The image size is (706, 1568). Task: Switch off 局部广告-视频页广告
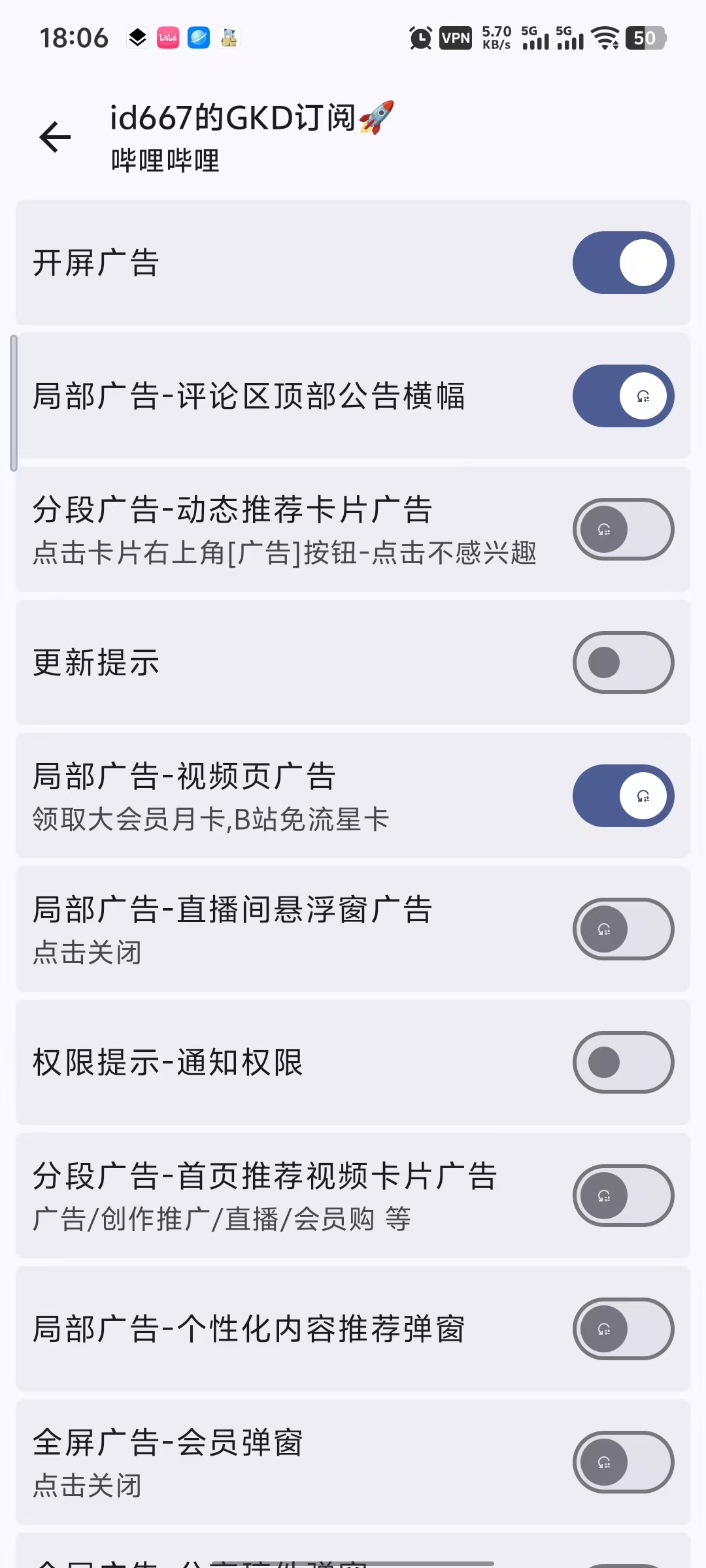(x=623, y=796)
